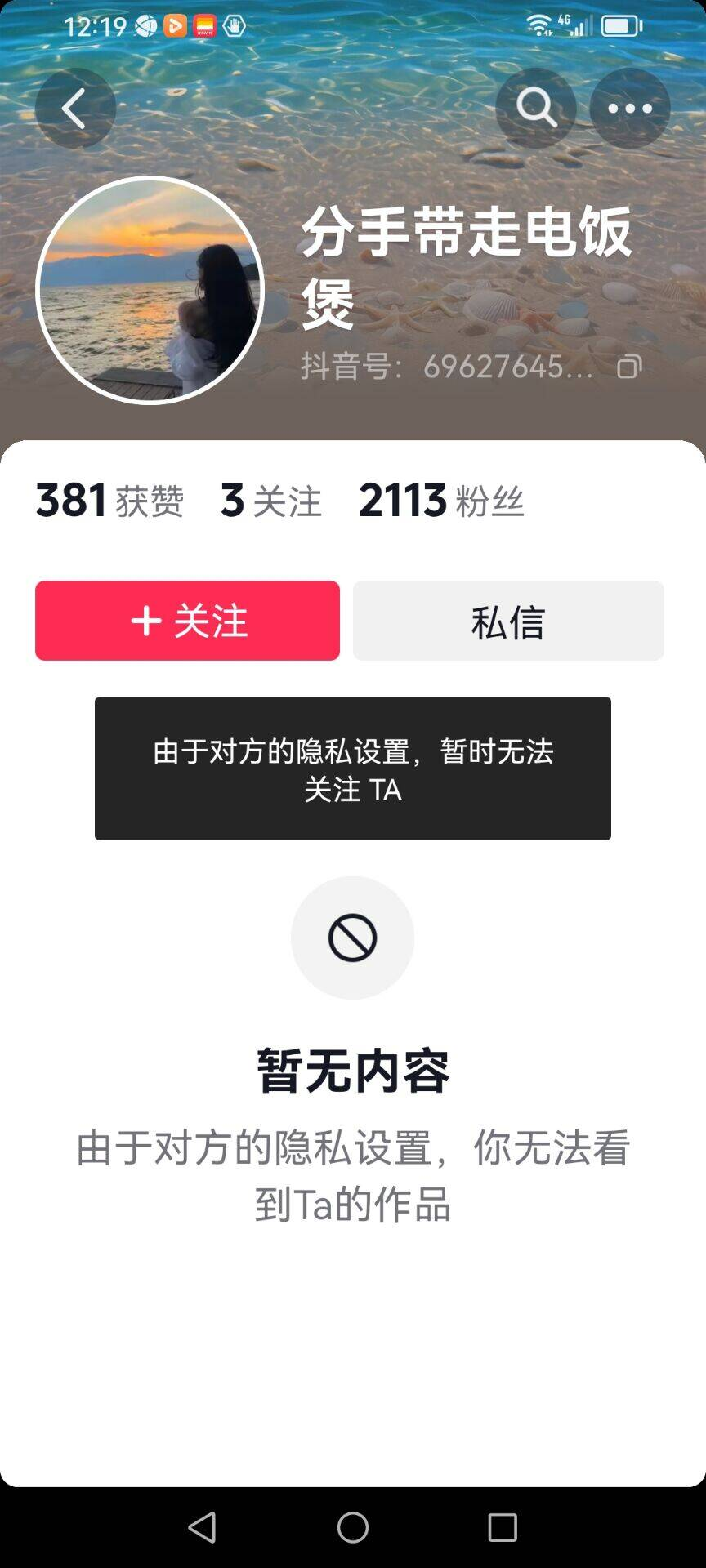Follow this user with the red 关注 button
706x1568 pixels.
pos(187,621)
